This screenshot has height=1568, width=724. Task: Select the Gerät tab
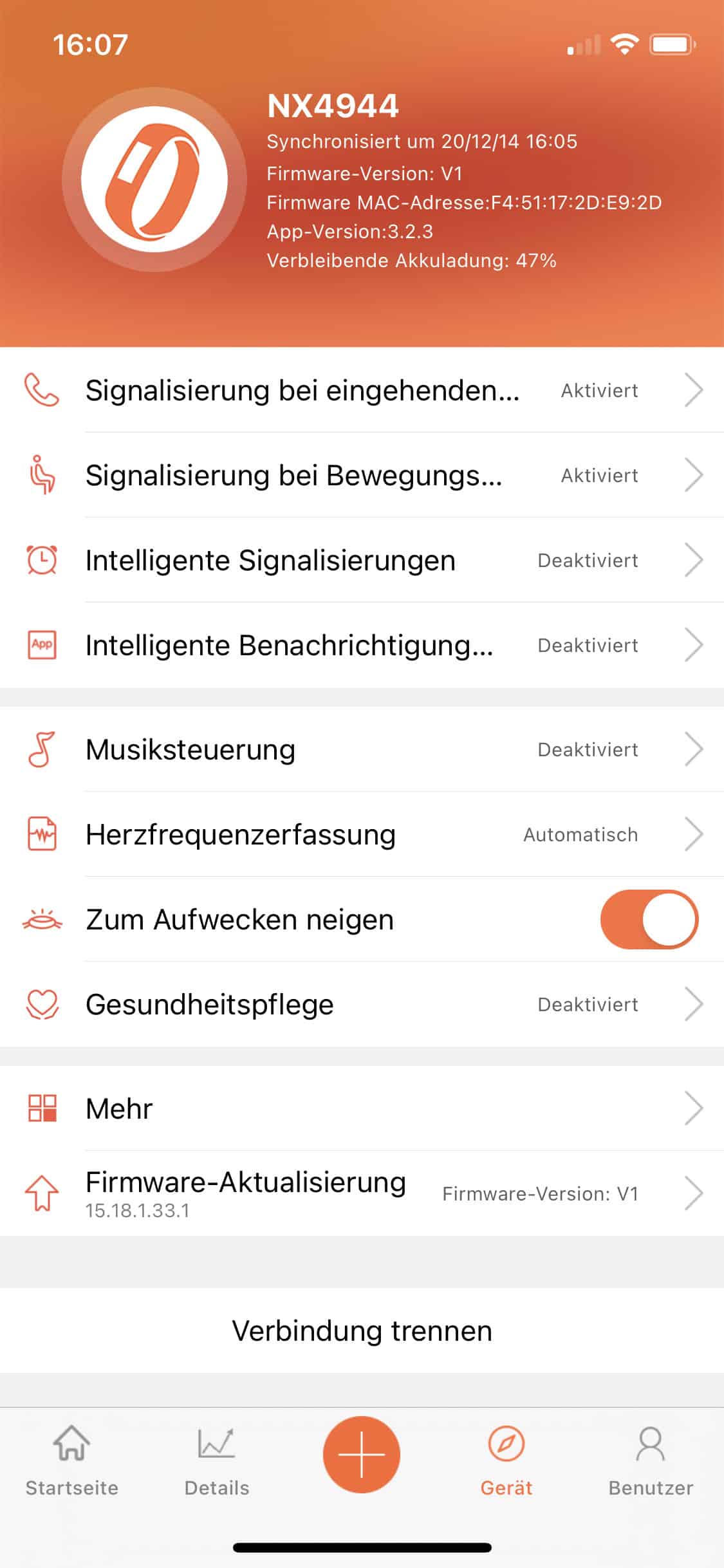coord(506,1460)
